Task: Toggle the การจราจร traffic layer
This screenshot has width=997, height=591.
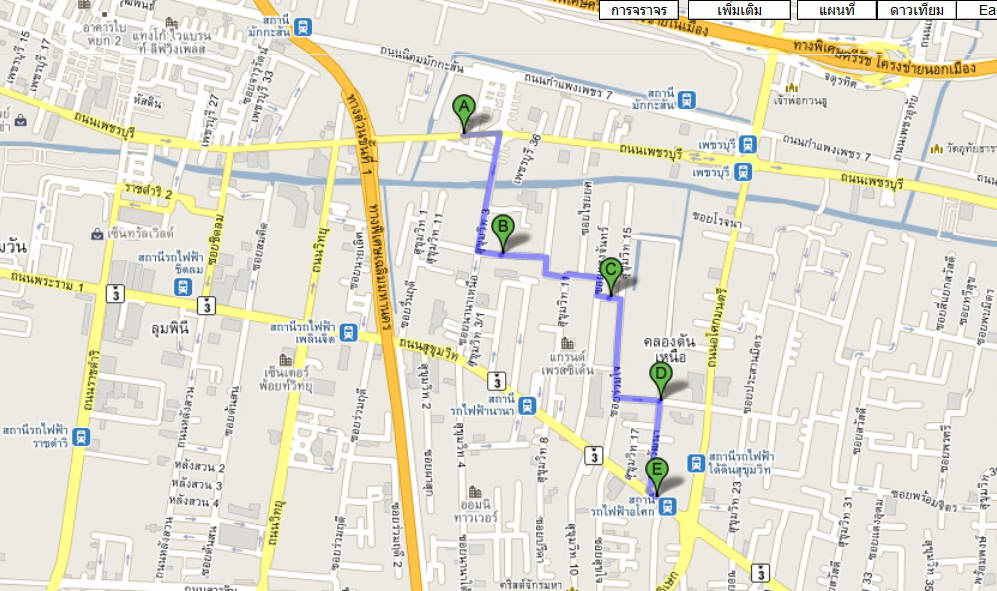Action: (639, 10)
